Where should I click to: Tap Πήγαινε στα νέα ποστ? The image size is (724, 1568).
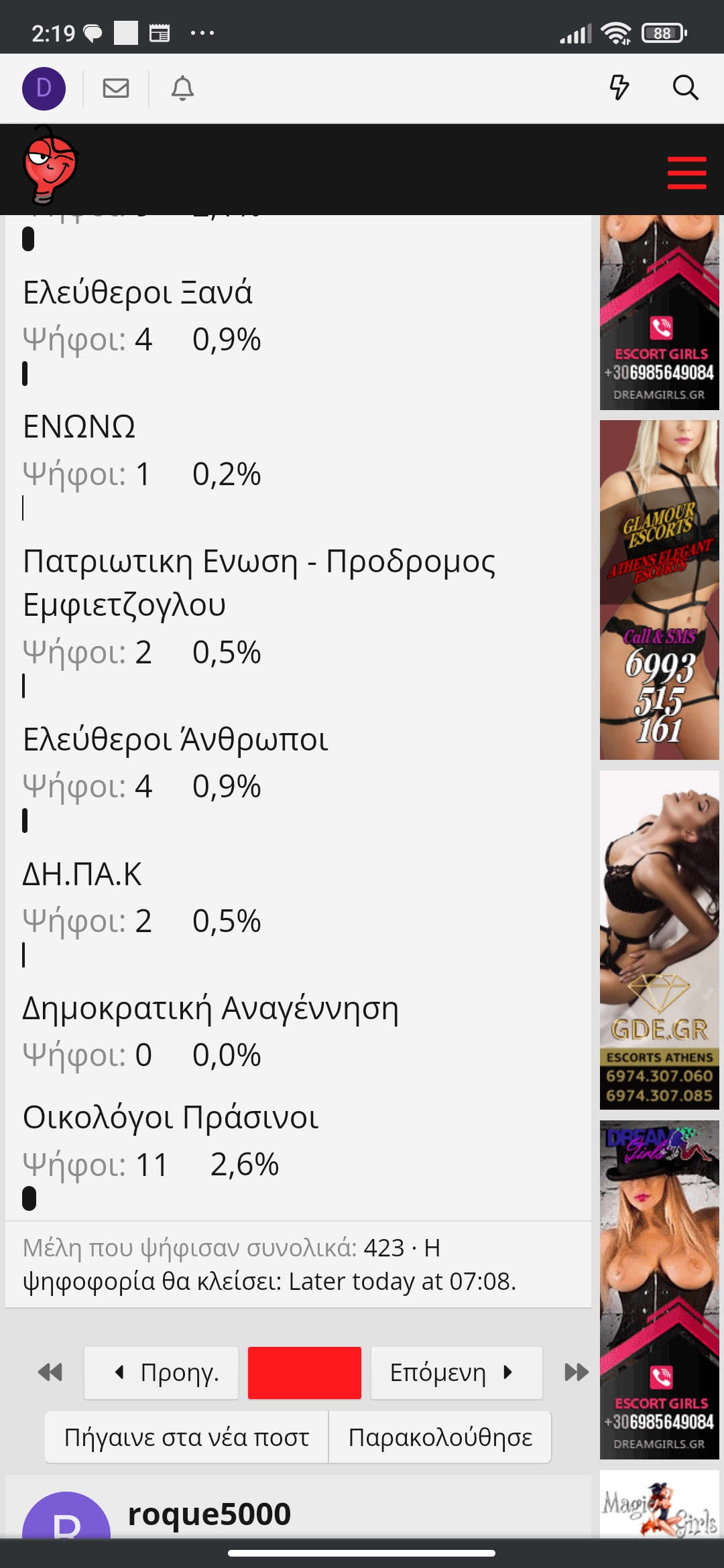[186, 1437]
